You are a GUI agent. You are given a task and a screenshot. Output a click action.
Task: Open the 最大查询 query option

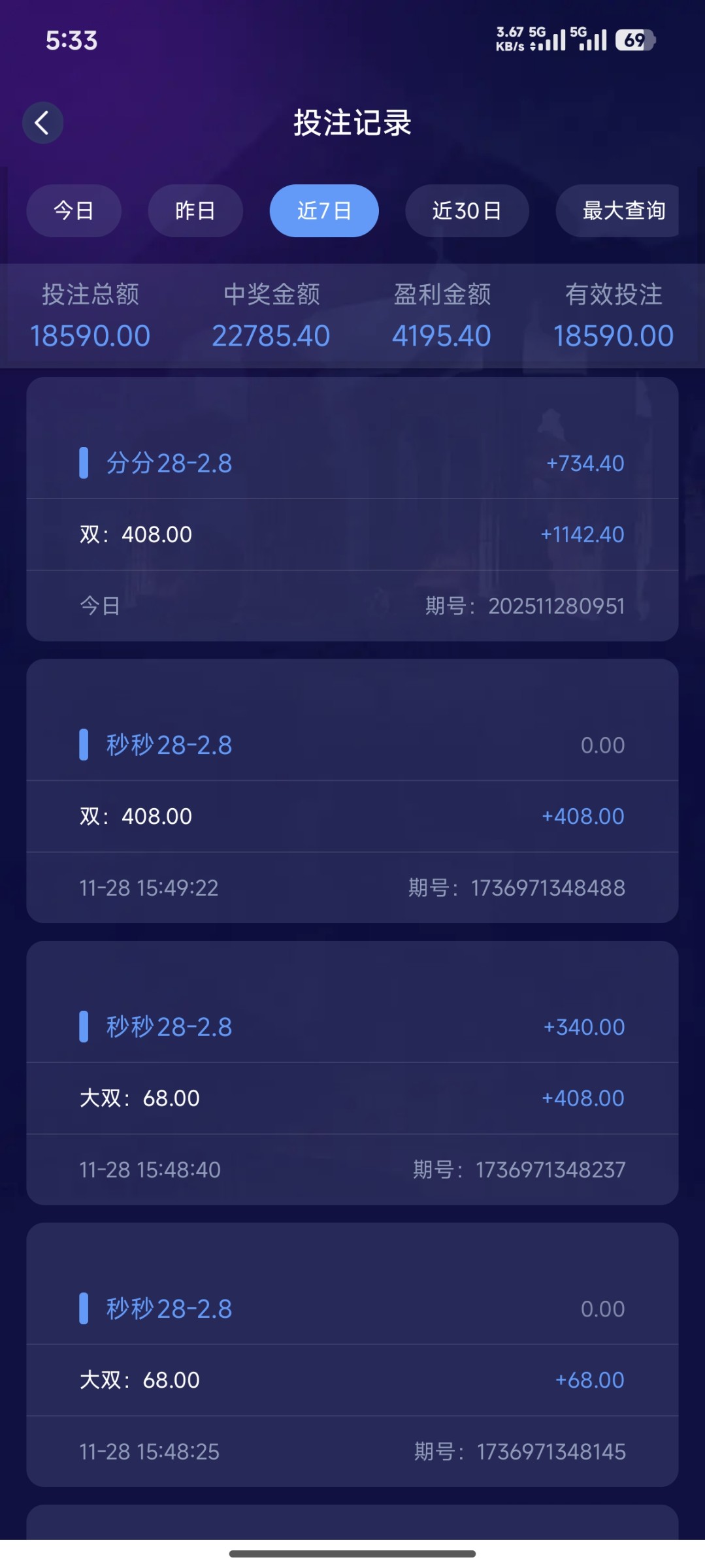[617, 210]
